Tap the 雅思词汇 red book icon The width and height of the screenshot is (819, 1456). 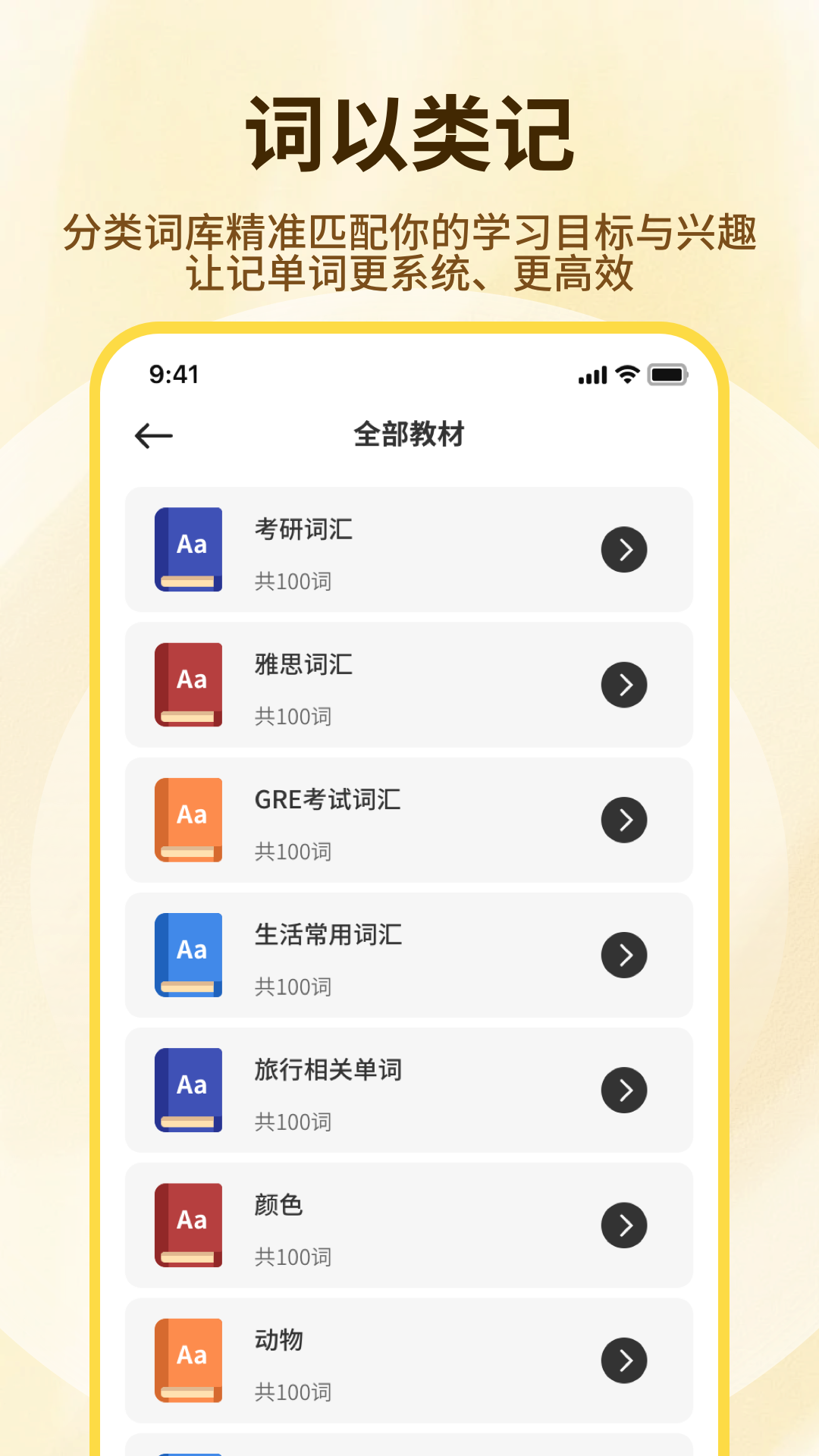(187, 683)
